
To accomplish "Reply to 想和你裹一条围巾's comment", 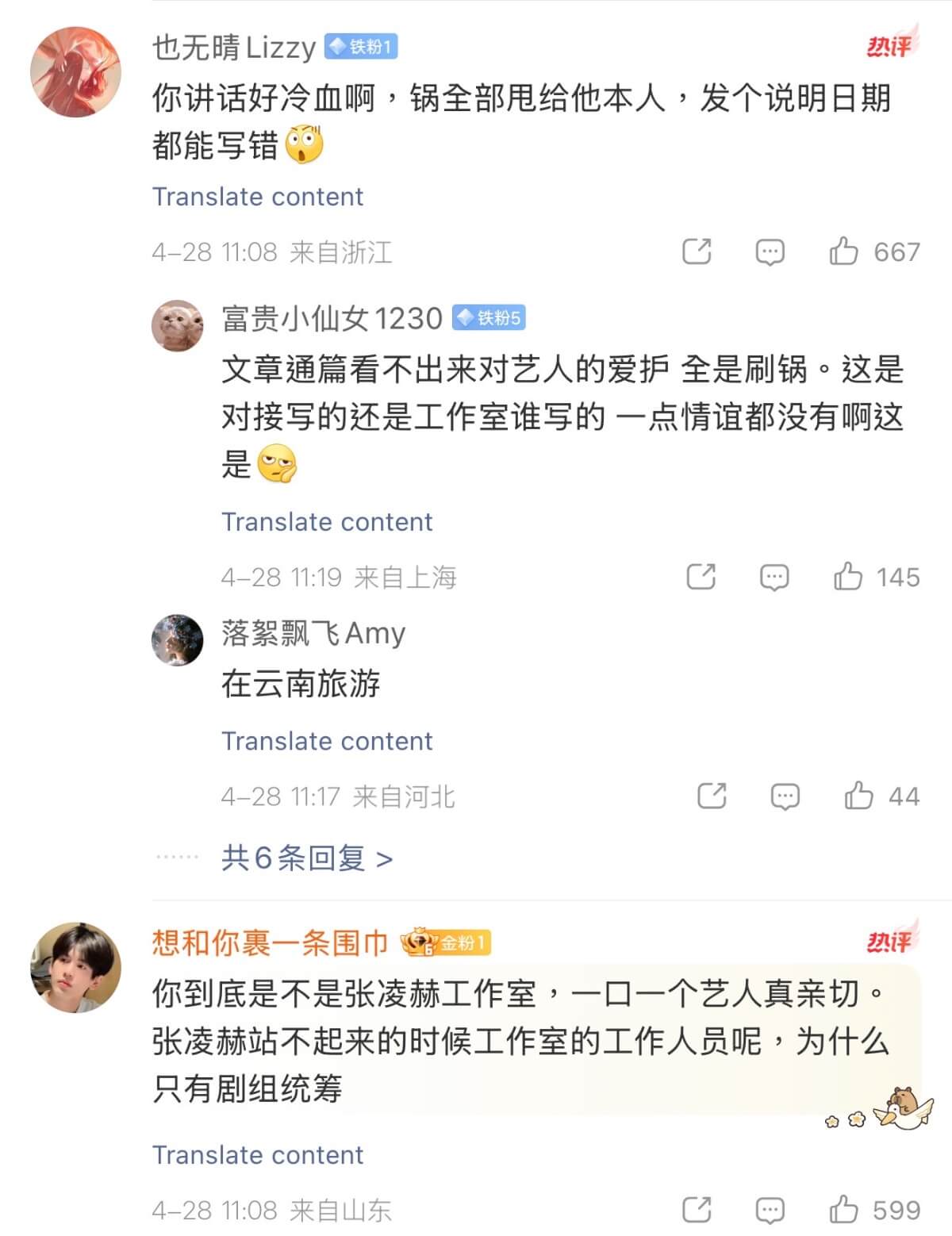I will [770, 1210].
